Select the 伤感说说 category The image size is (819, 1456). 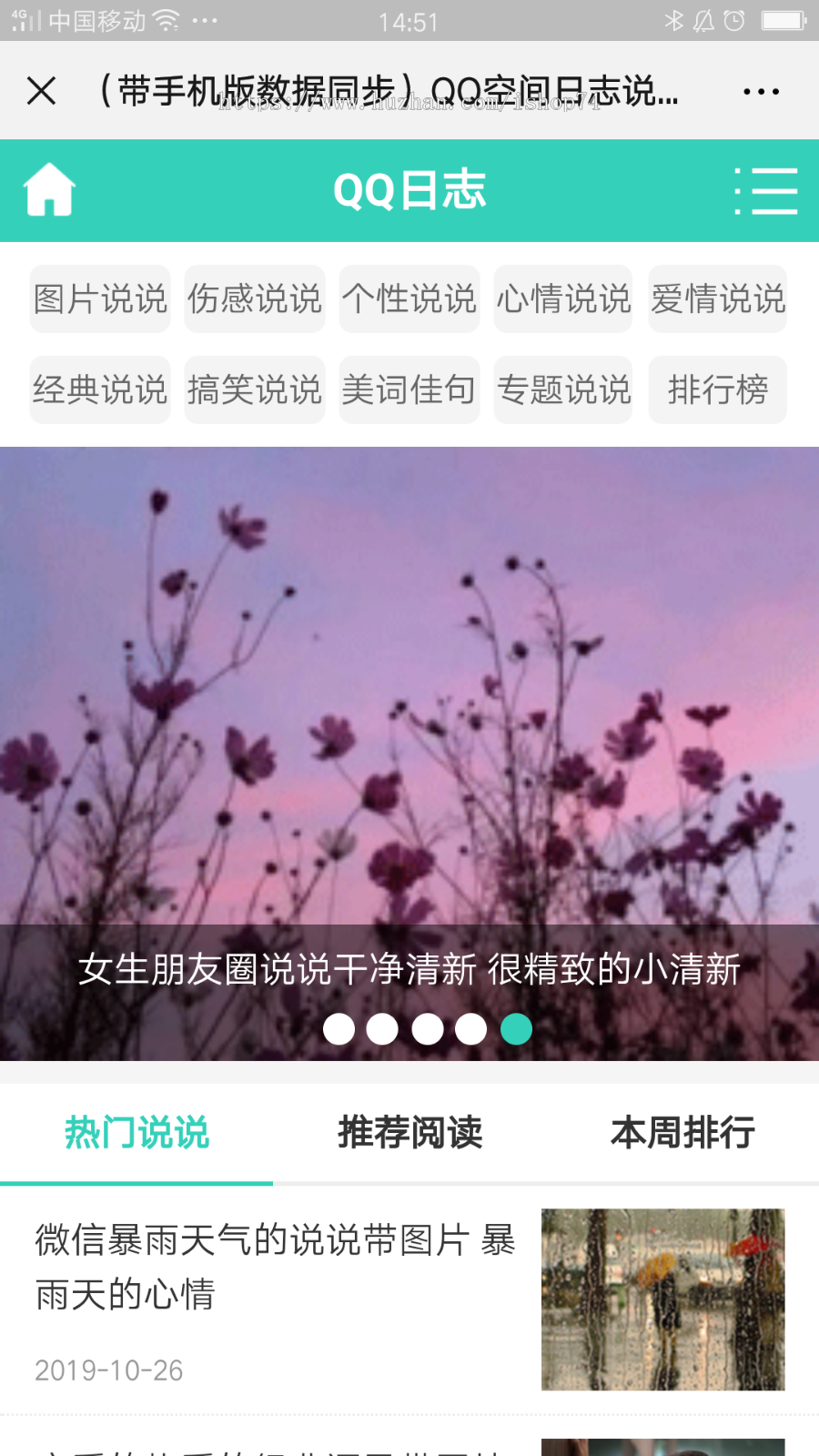[x=255, y=299]
